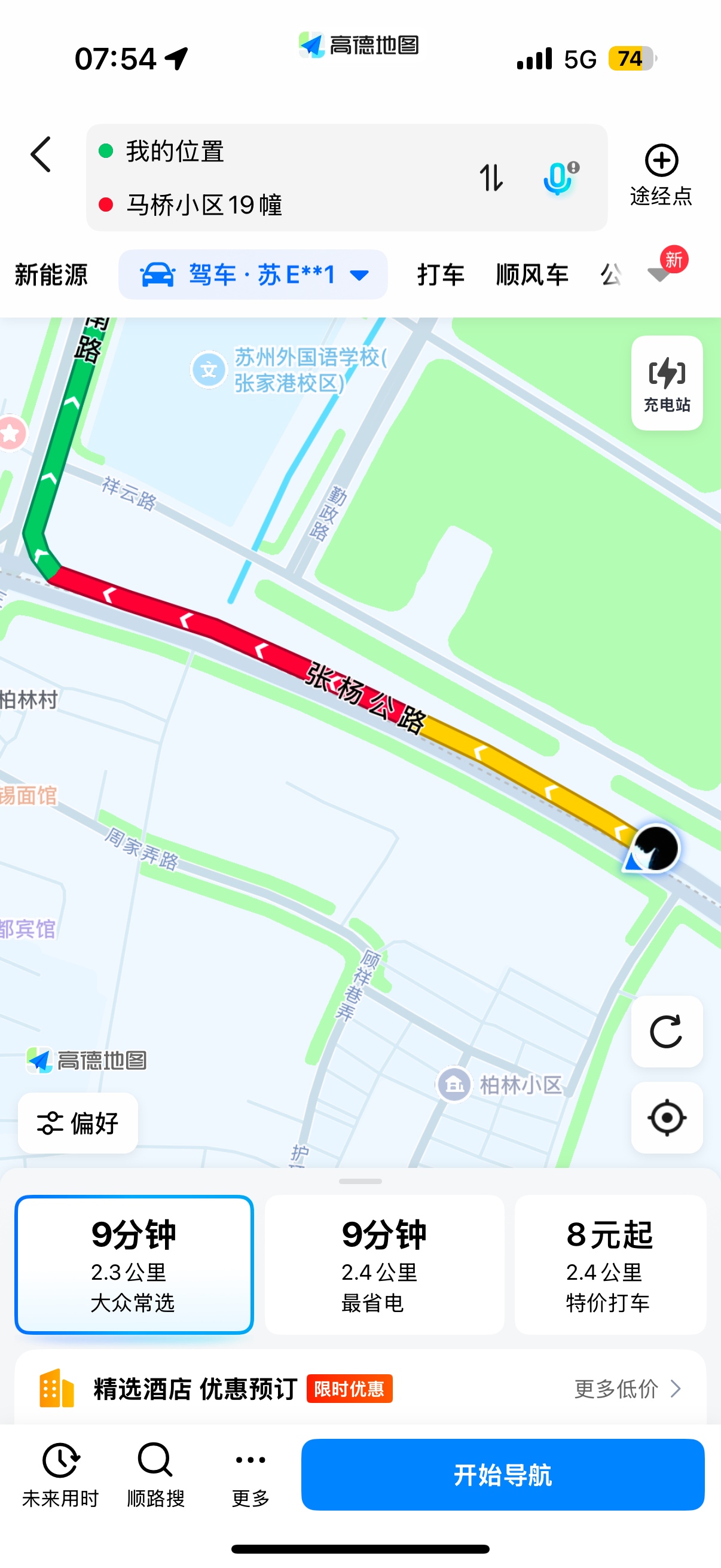Image resolution: width=721 pixels, height=1568 pixels.
Task: Switch to the 新能源 tab
Action: coord(51,274)
